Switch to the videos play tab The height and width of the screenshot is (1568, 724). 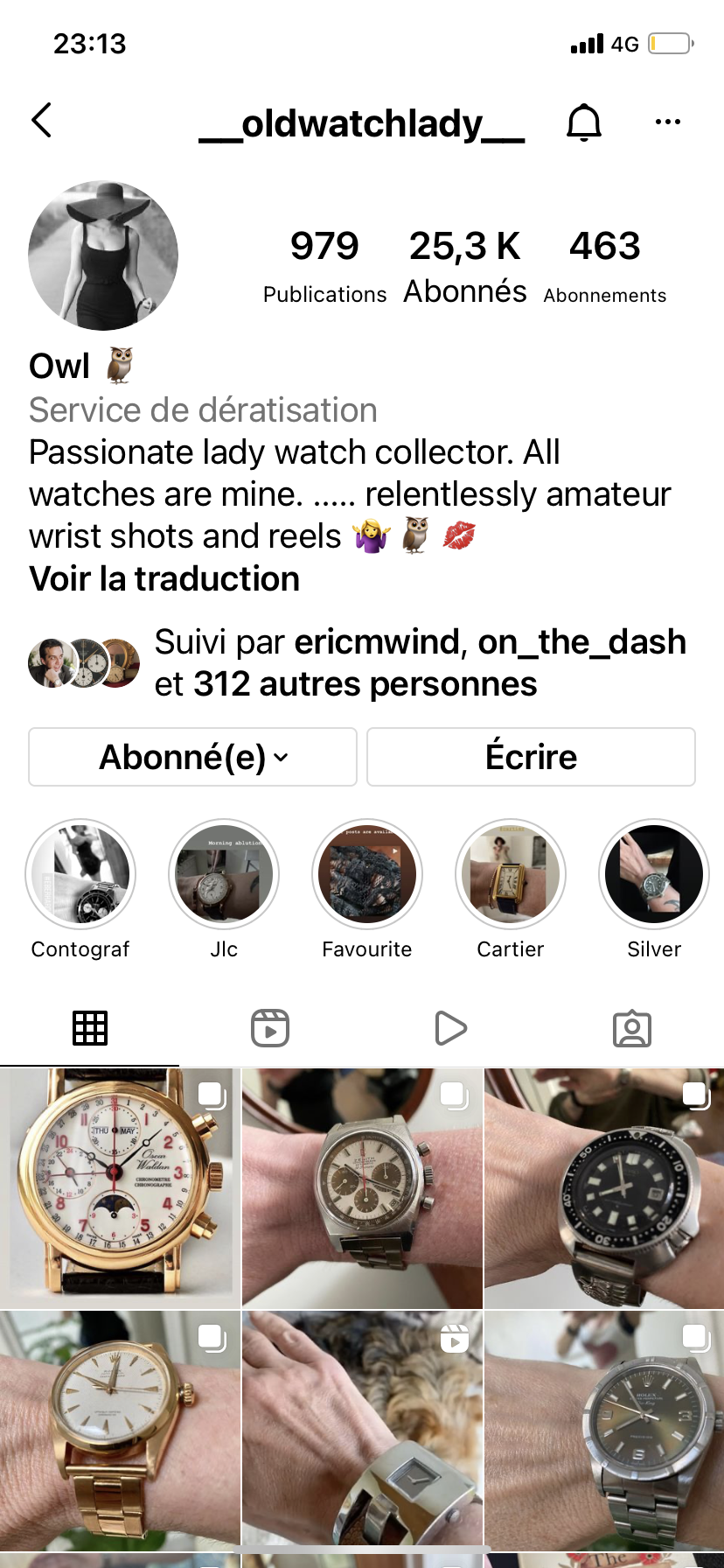coord(450,1028)
